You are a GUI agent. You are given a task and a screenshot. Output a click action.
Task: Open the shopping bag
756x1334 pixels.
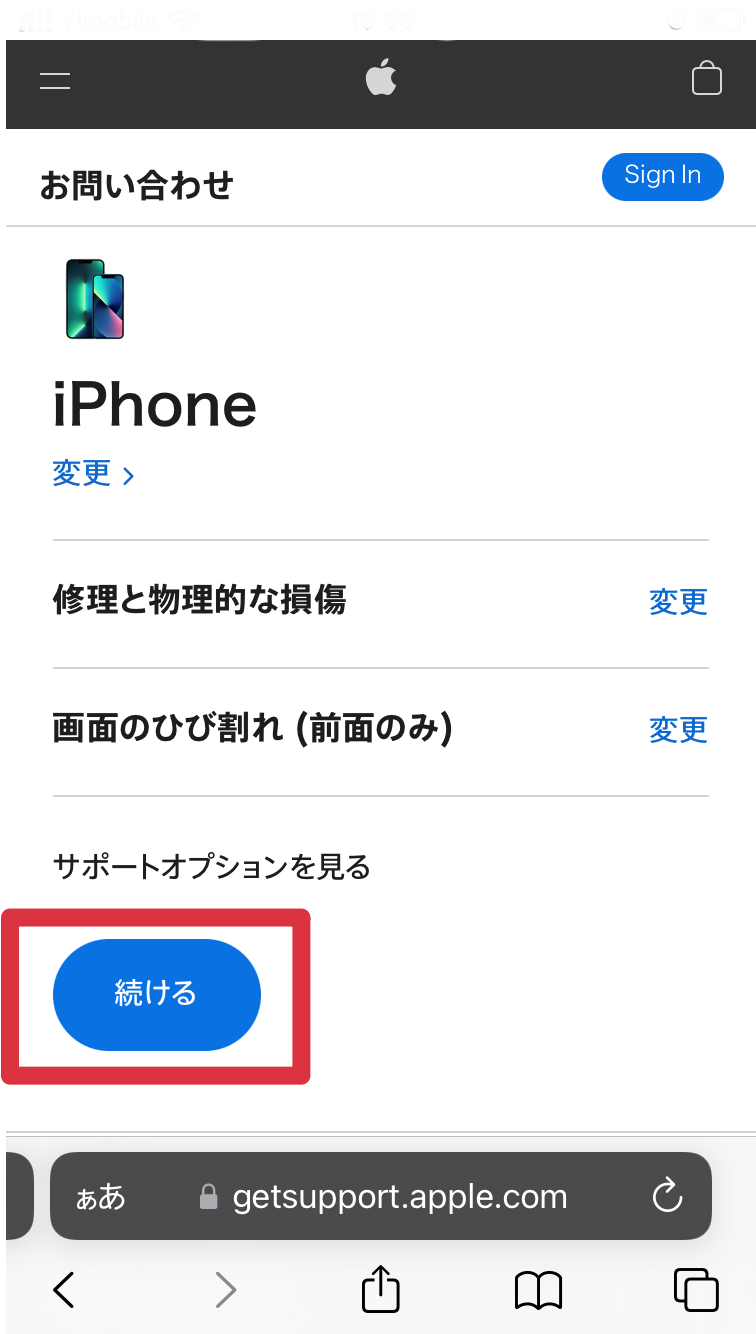pyautogui.click(x=706, y=79)
